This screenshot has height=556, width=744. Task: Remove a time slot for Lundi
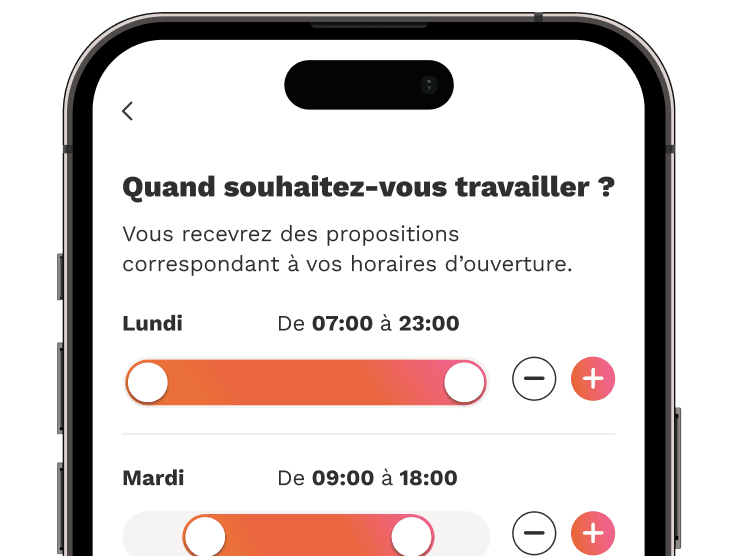pyautogui.click(x=534, y=379)
